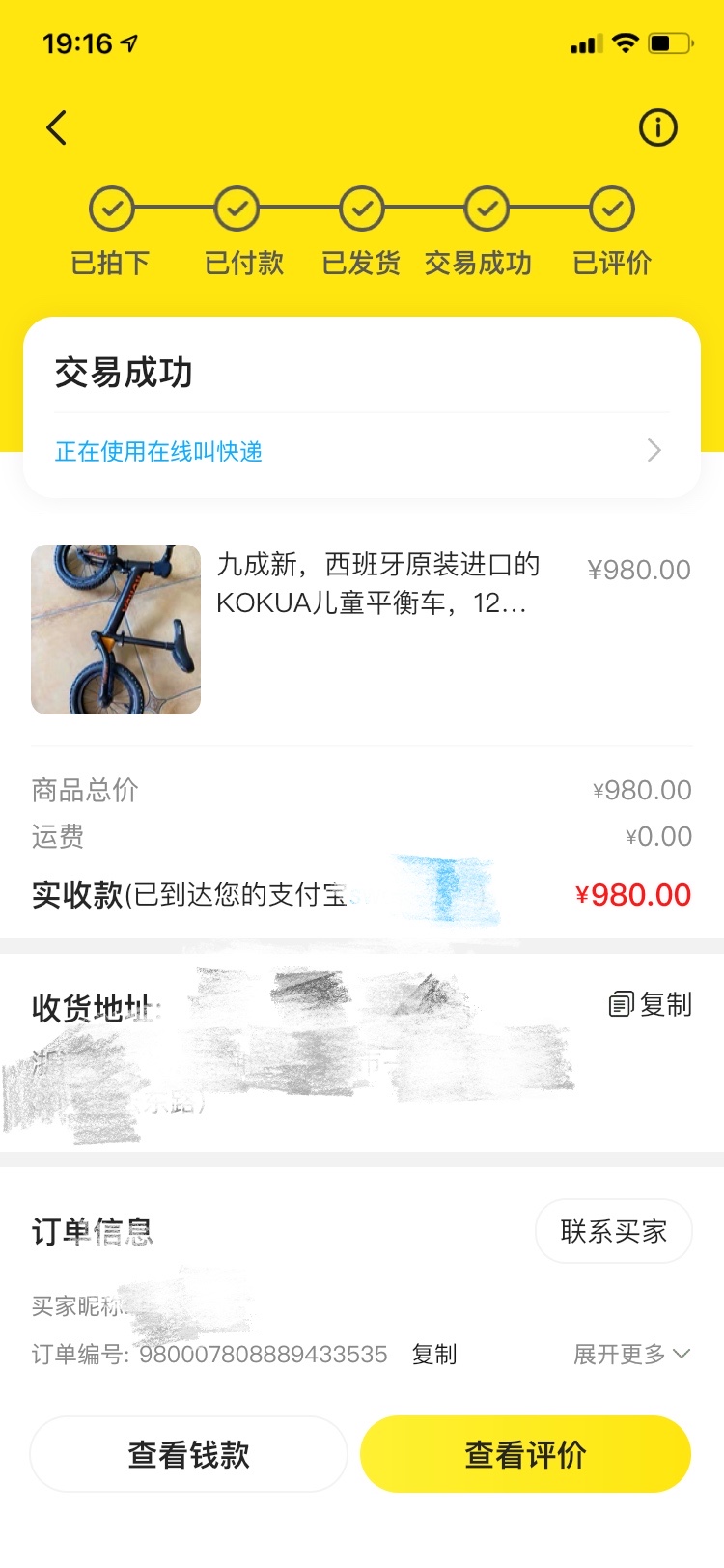
Task: Tap the 已评价 checkmark icon
Action: point(609,208)
